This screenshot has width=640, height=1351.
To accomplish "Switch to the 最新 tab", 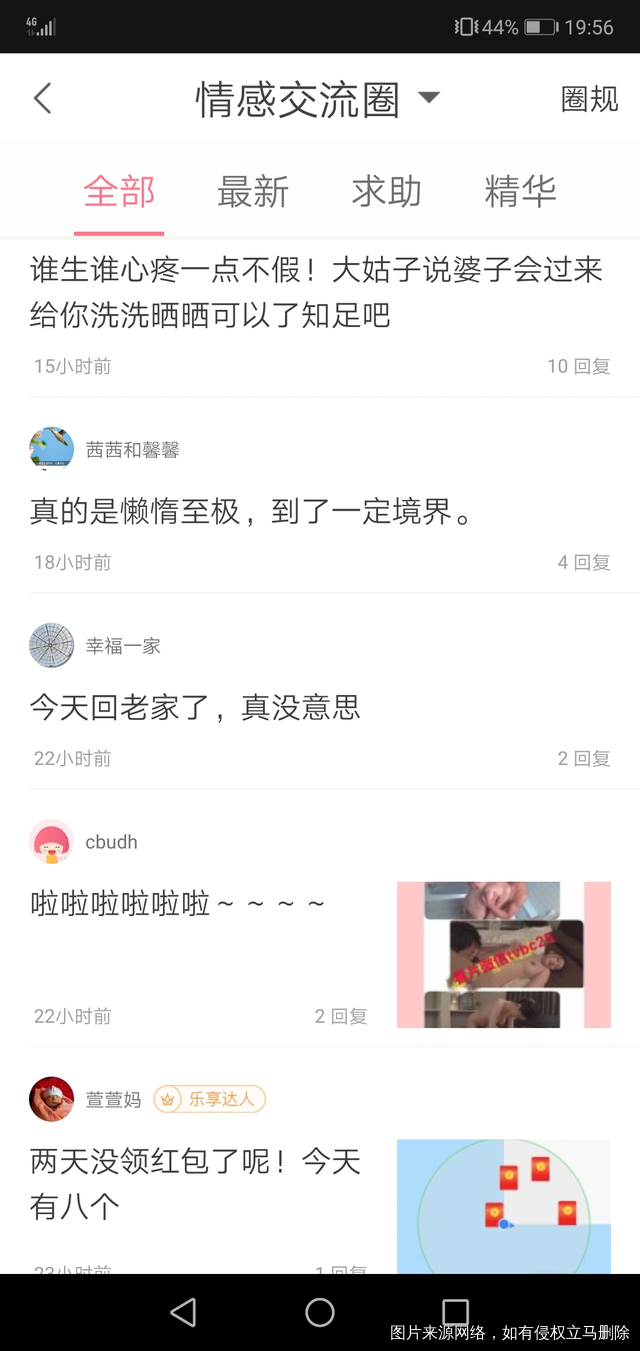I will click(253, 191).
